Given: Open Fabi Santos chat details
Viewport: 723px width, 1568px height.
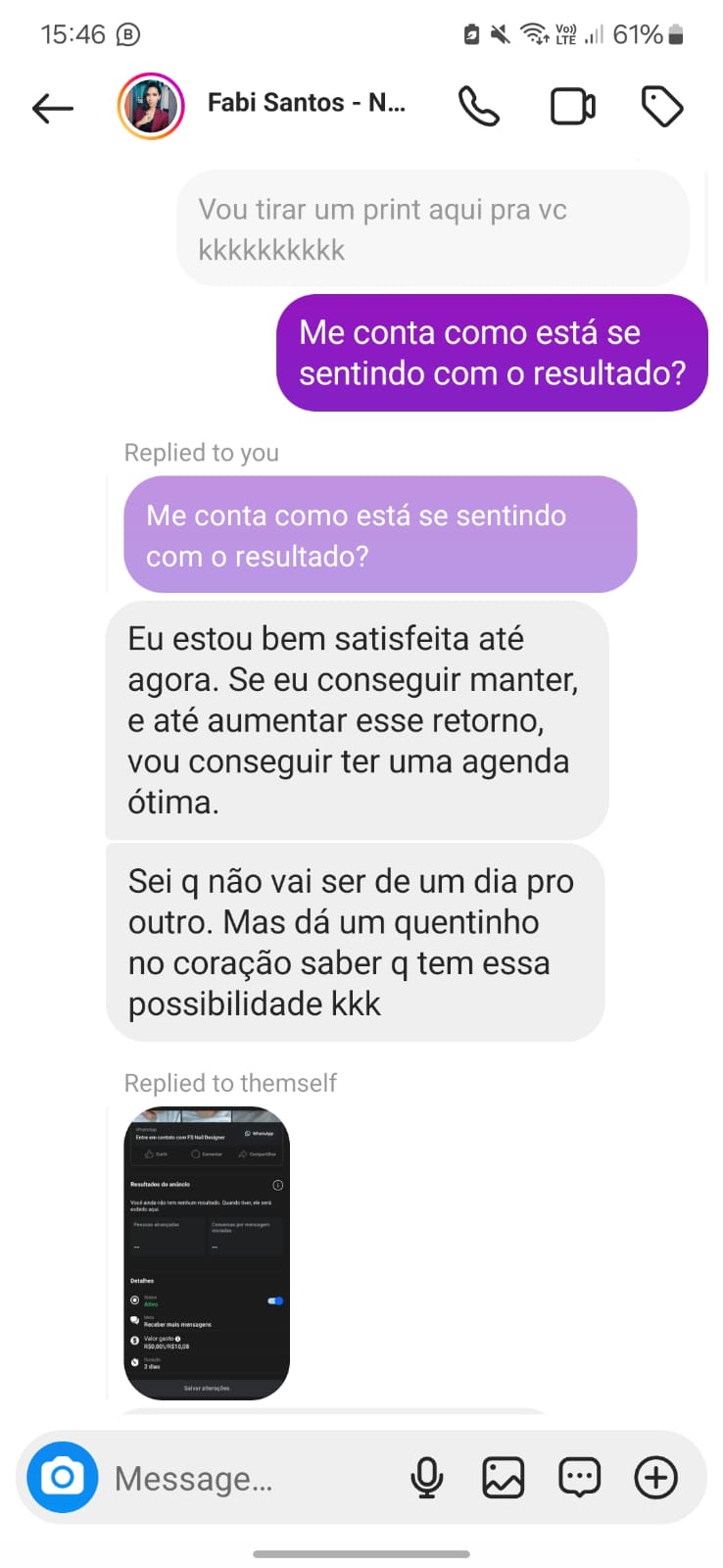Looking at the screenshot, I should coord(306,103).
